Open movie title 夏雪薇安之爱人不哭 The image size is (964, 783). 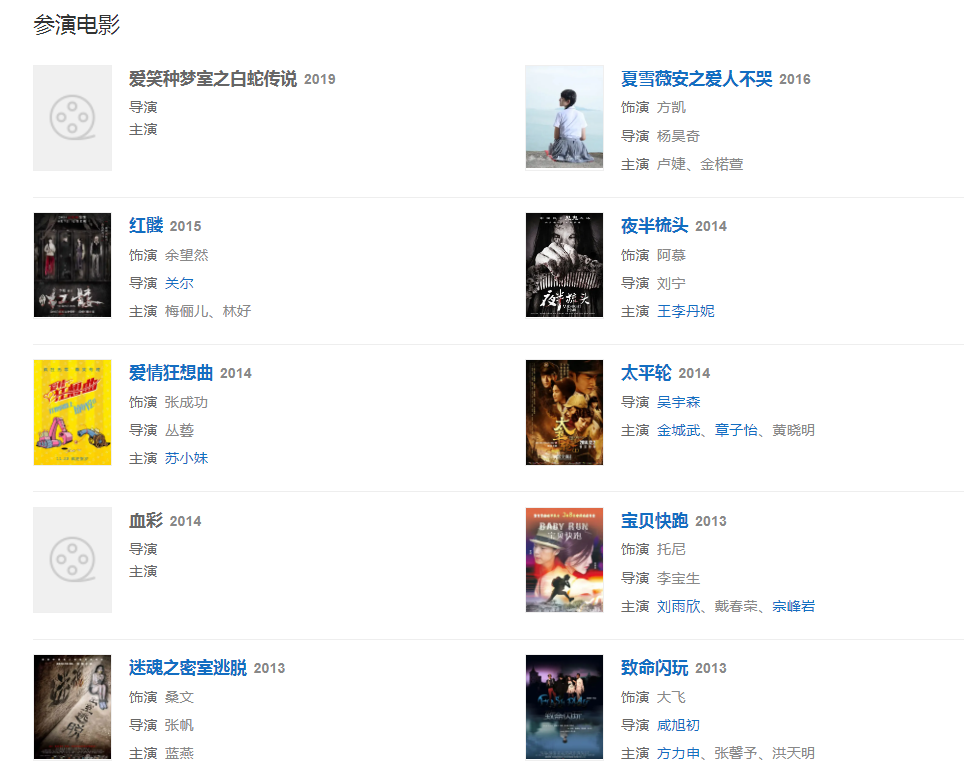(x=696, y=79)
